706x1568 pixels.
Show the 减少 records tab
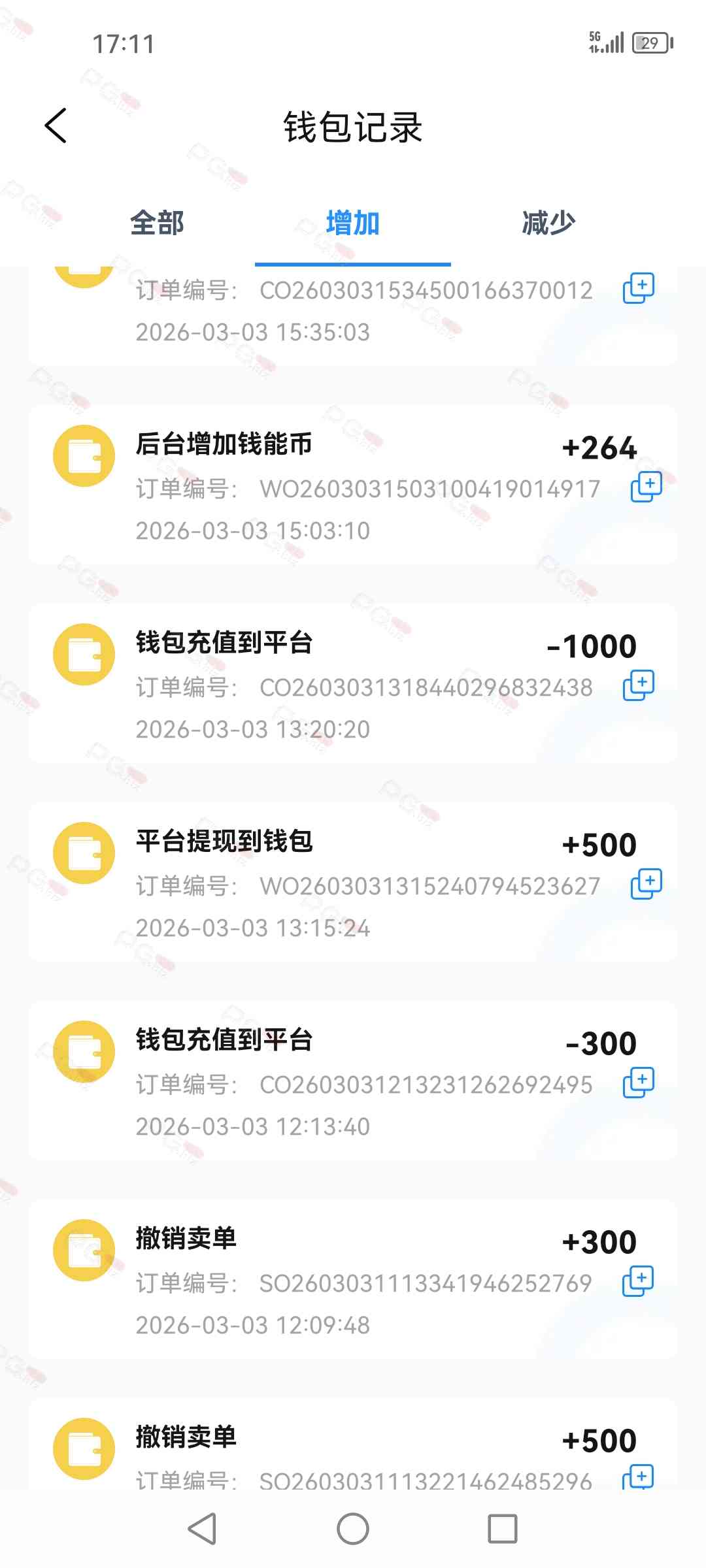[548, 223]
